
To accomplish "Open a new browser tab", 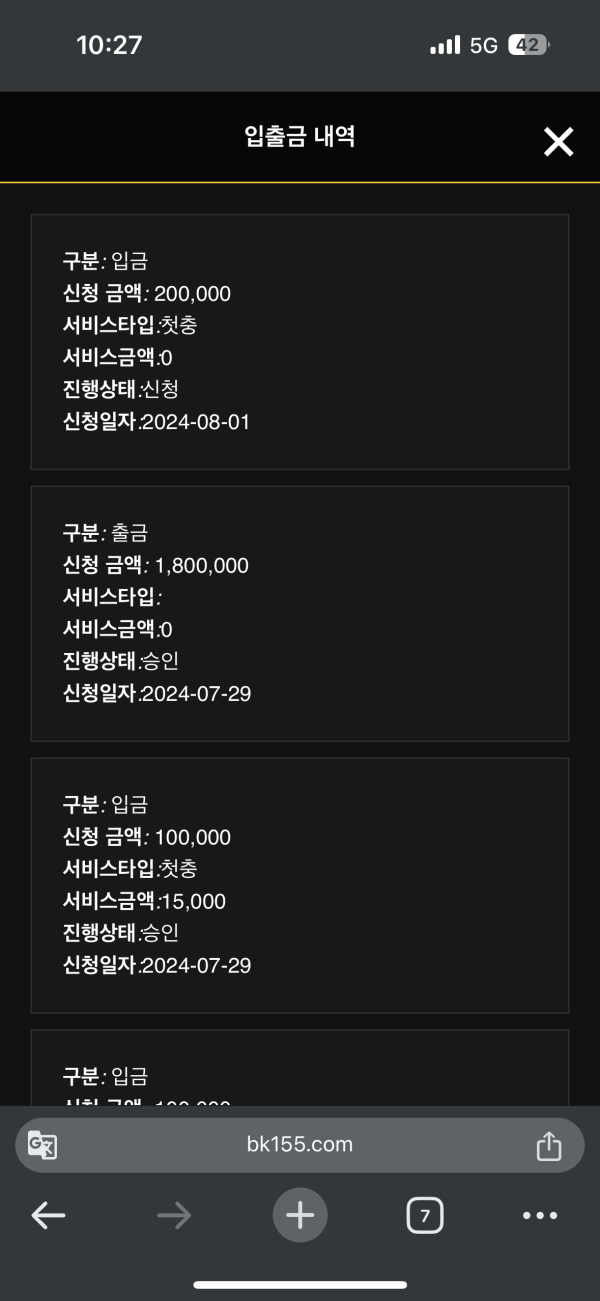I will click(x=300, y=1215).
